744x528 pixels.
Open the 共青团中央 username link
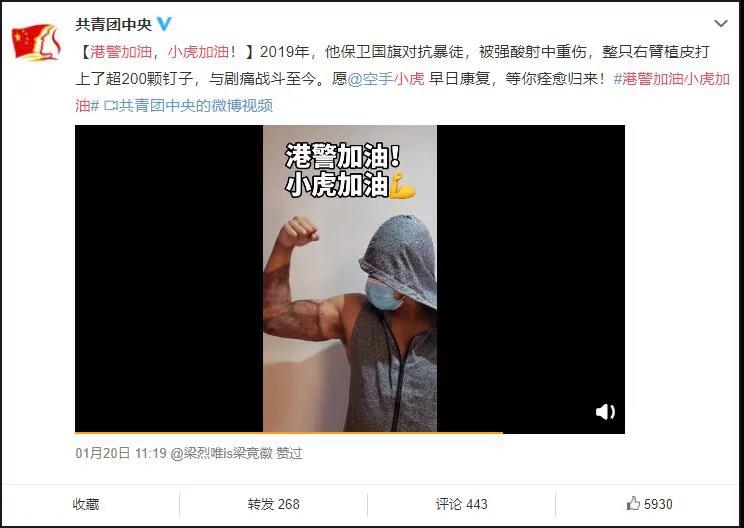[x=113, y=24]
